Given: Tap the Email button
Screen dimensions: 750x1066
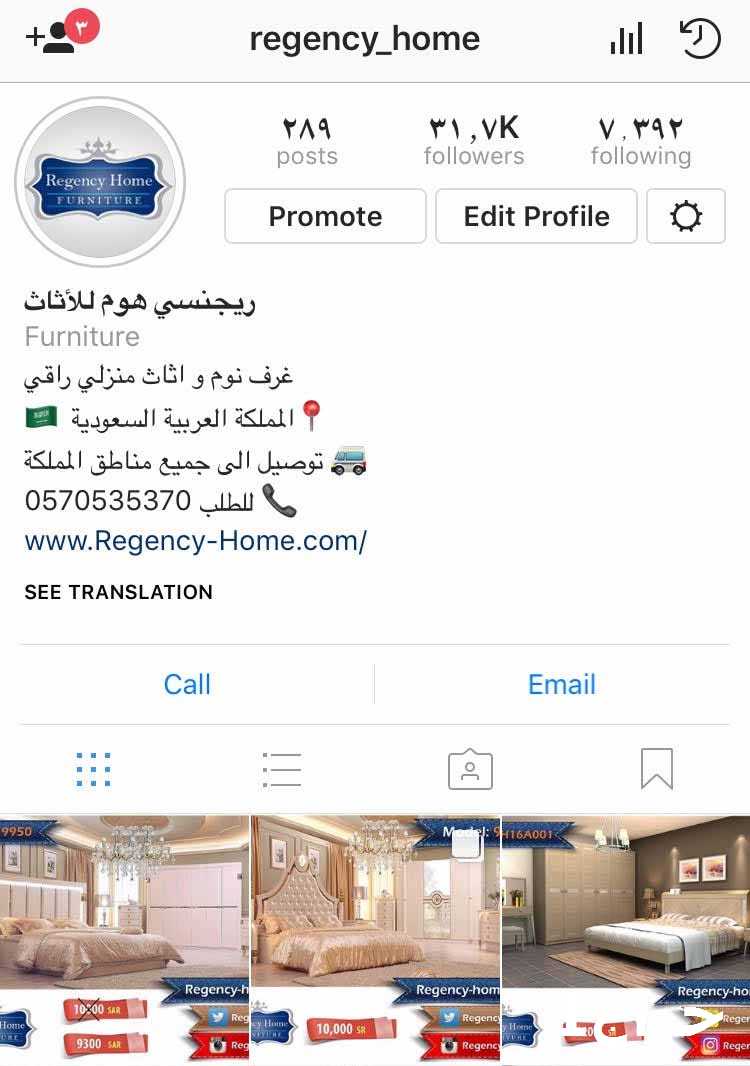Looking at the screenshot, I should (x=561, y=684).
